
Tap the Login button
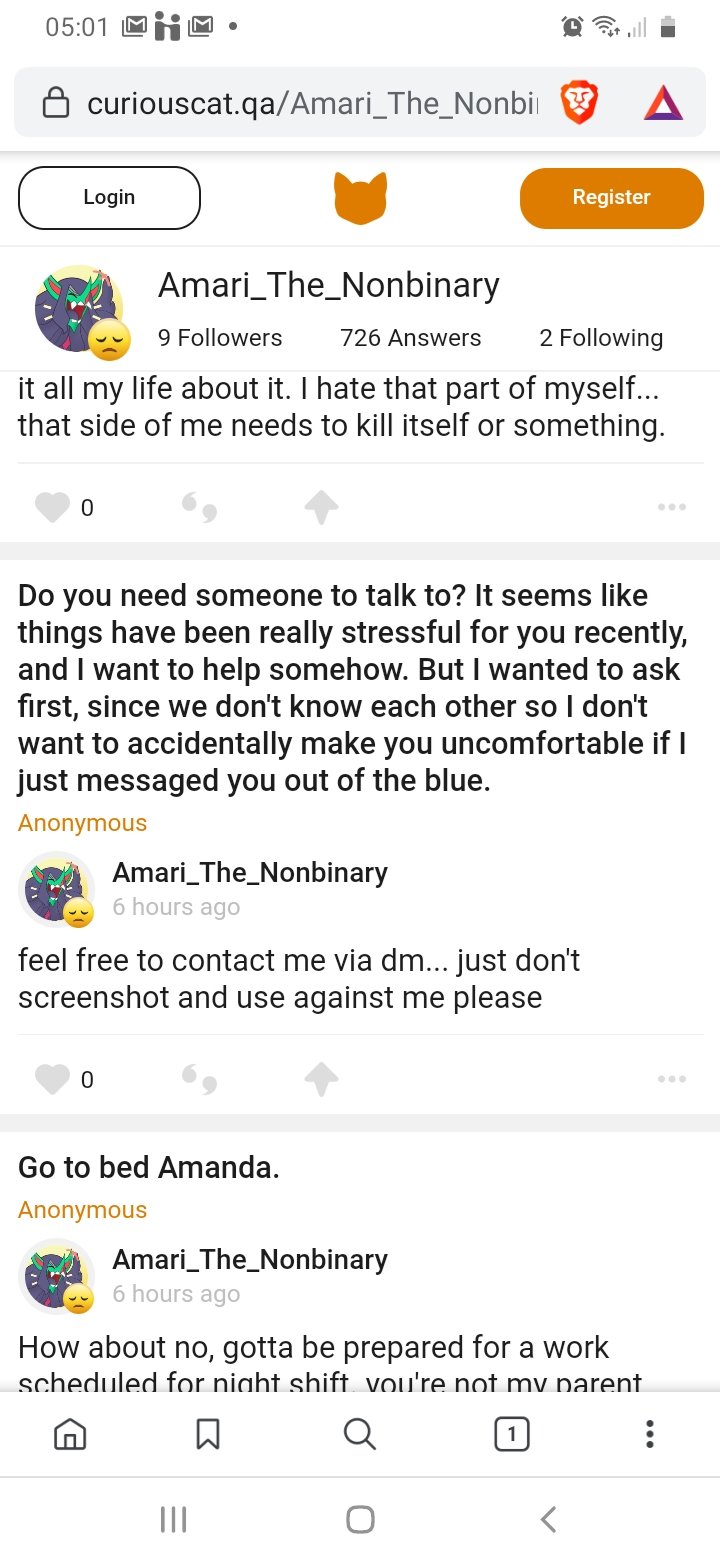tap(109, 197)
